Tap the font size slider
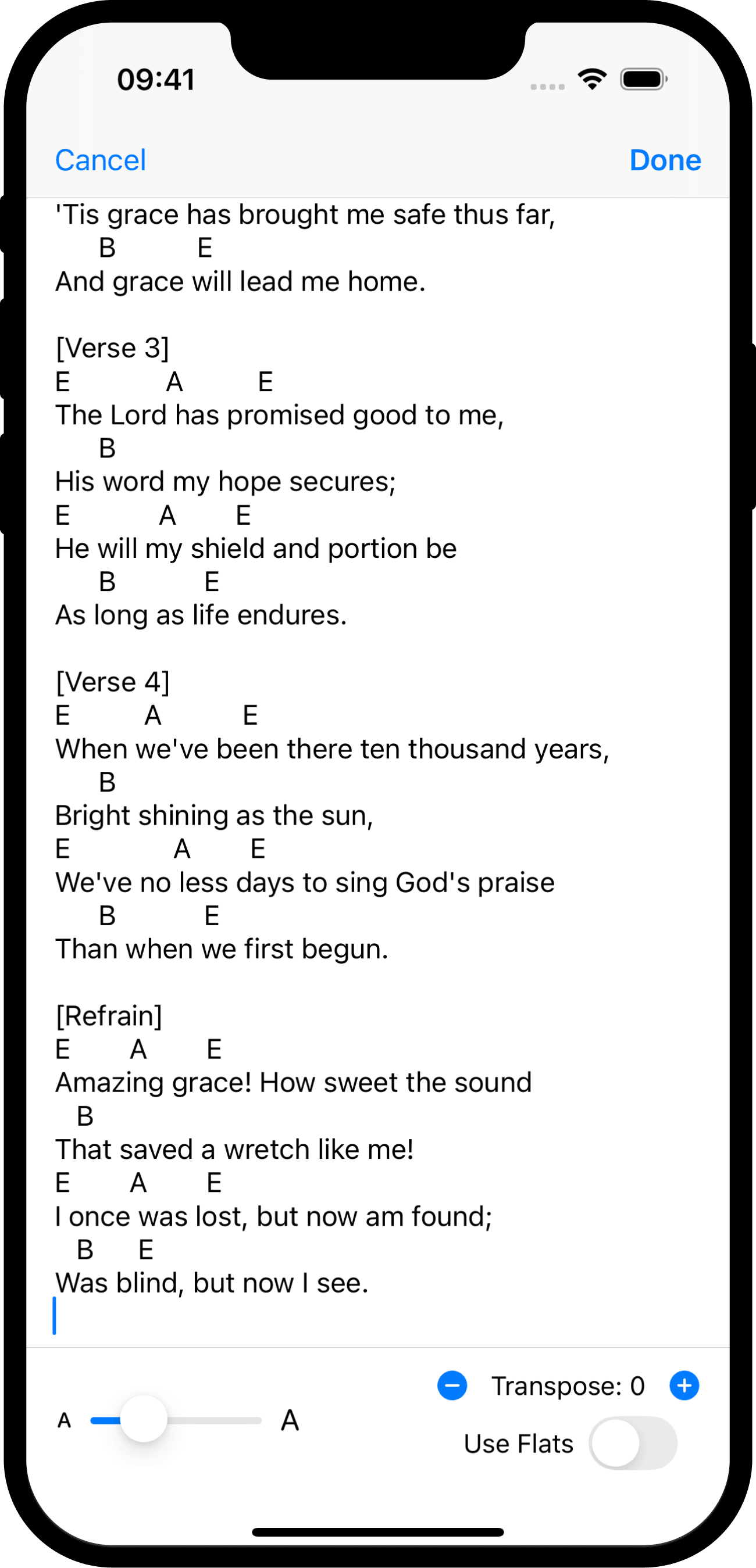Viewport: 756px width, 1568px height. coord(176,1420)
